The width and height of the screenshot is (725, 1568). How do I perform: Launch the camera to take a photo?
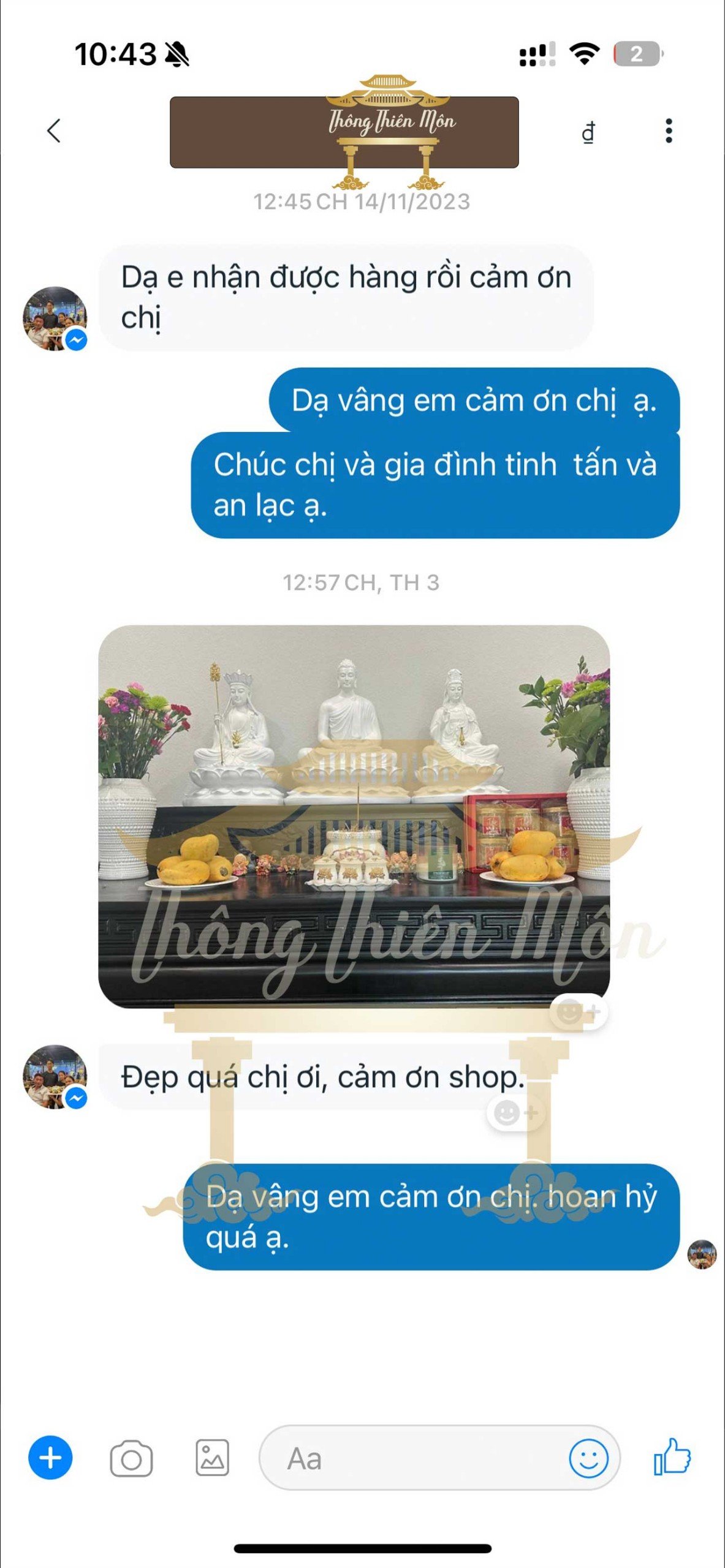click(131, 1459)
